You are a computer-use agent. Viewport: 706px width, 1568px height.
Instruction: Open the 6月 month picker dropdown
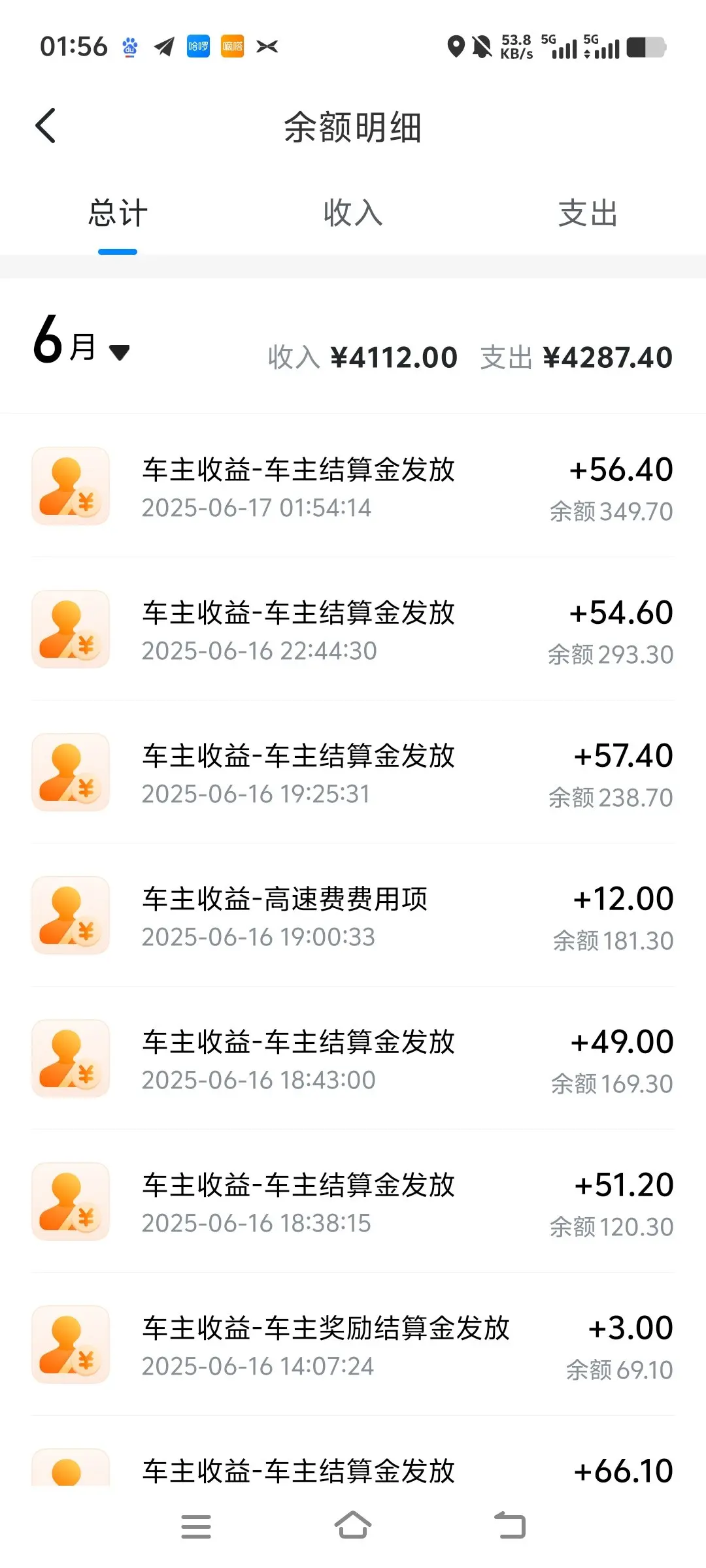82,341
